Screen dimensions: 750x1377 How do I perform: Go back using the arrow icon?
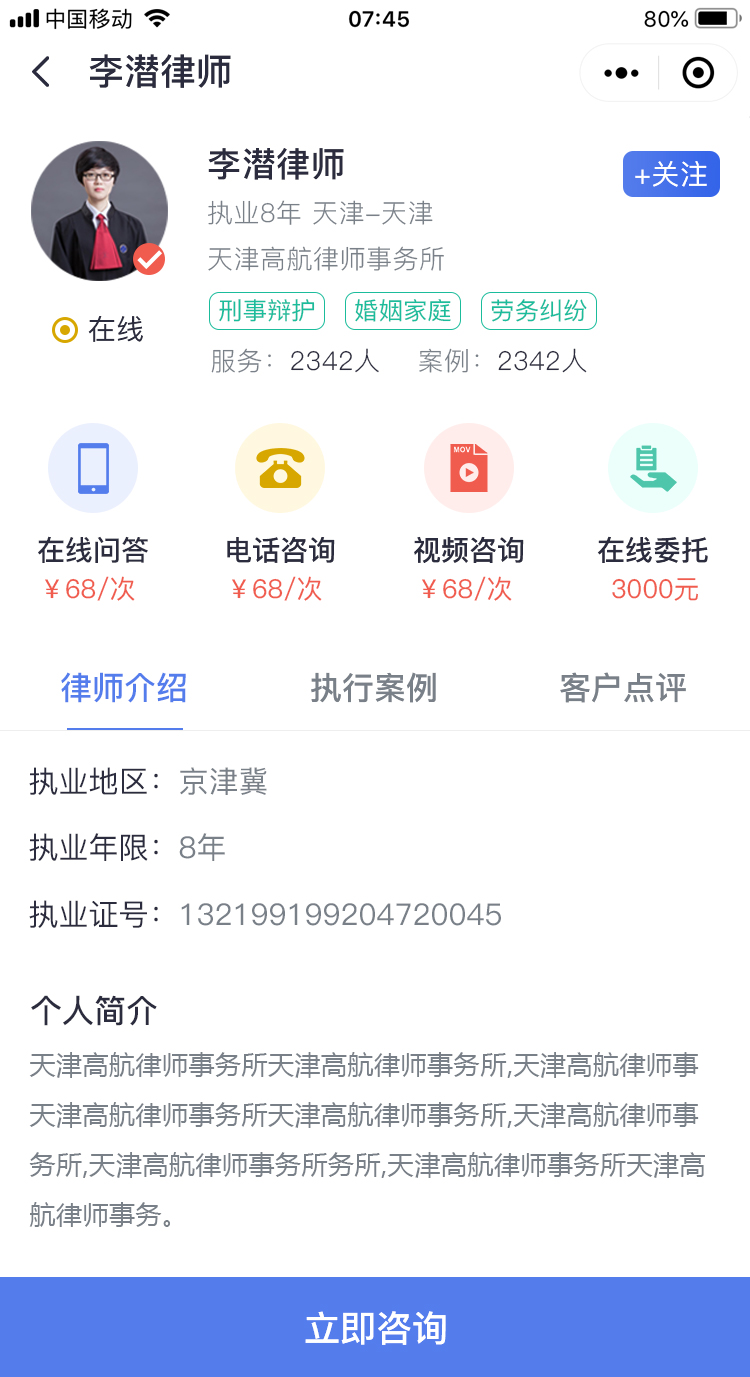tap(41, 72)
